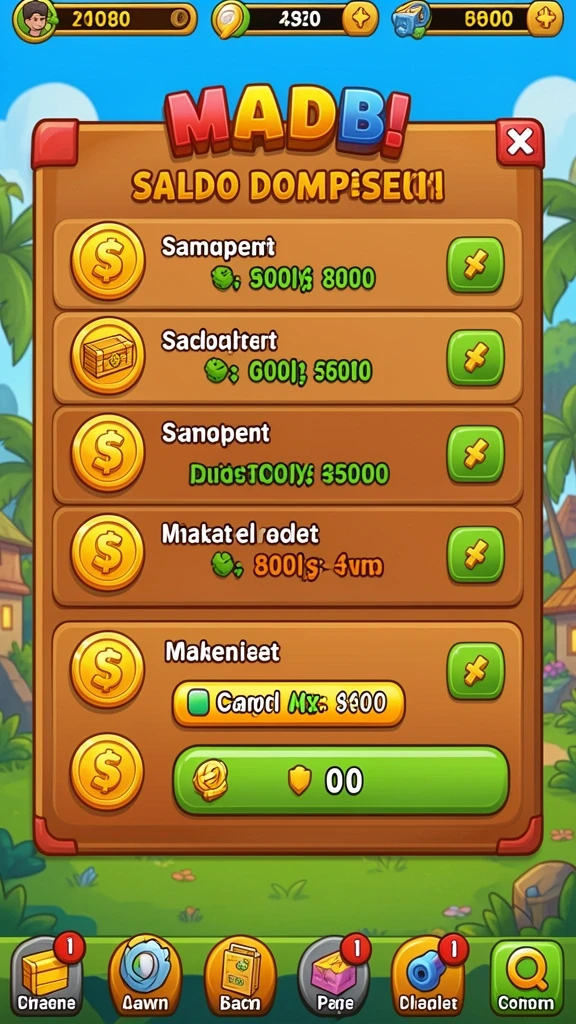
Task: Tap the green plus button beside Makenieet
Action: pos(475,671)
